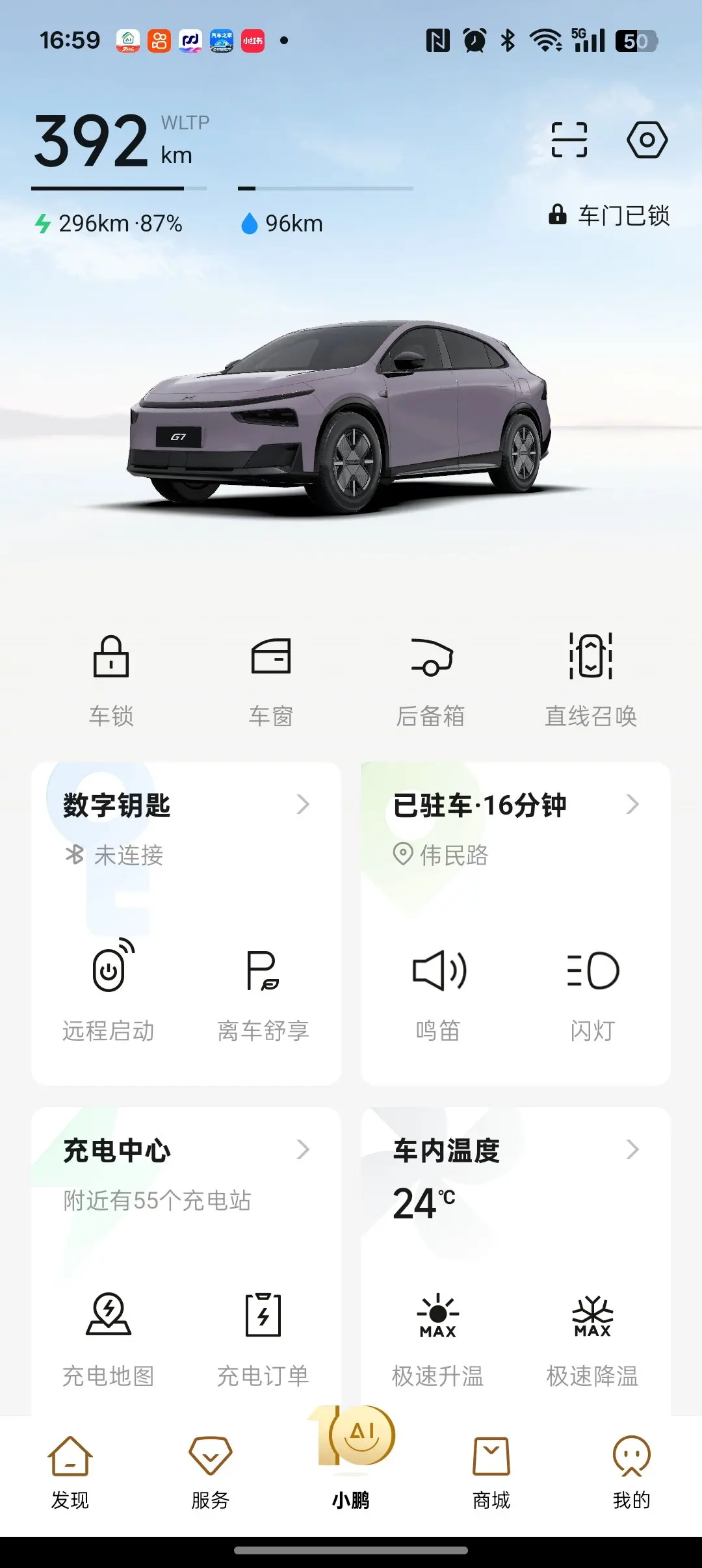Open the 后备箱 trunk control
702x1568 pixels.
click(x=431, y=679)
